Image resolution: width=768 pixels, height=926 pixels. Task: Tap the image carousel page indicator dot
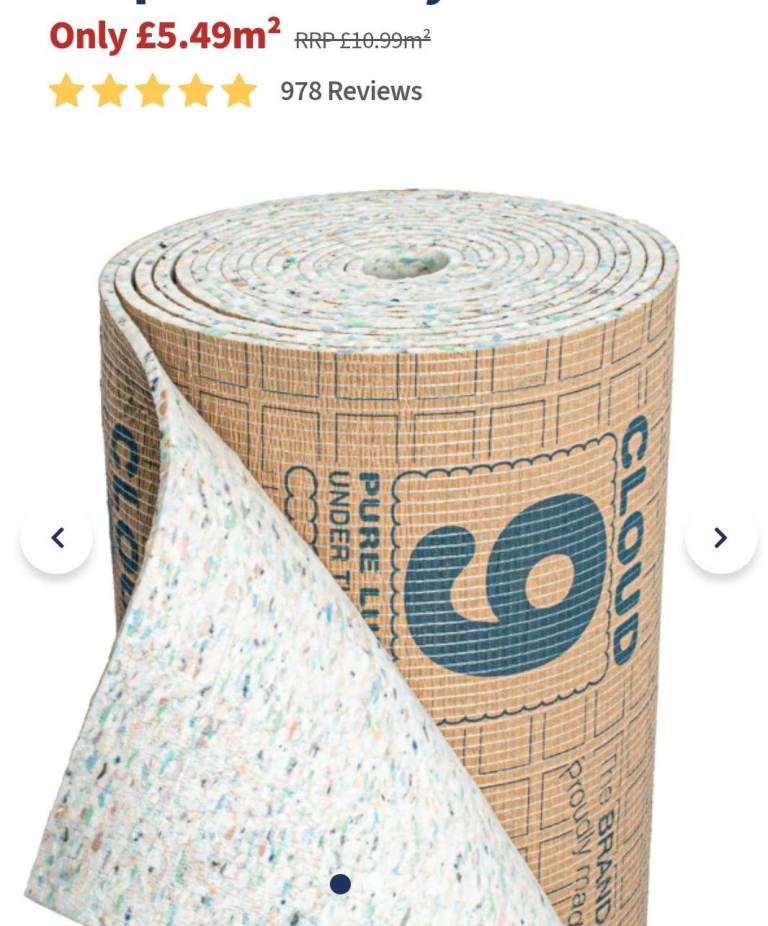(340, 884)
